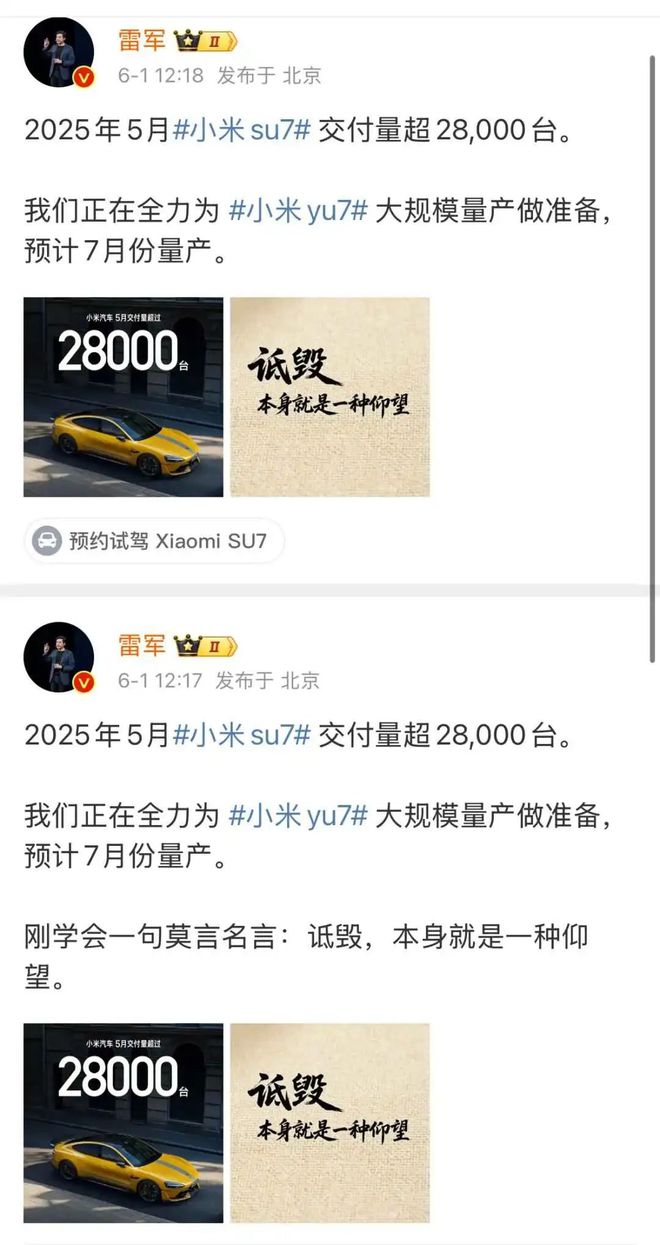
Task: Open #小米yu7# hashtag in the 12:17 post
Action: [299, 815]
